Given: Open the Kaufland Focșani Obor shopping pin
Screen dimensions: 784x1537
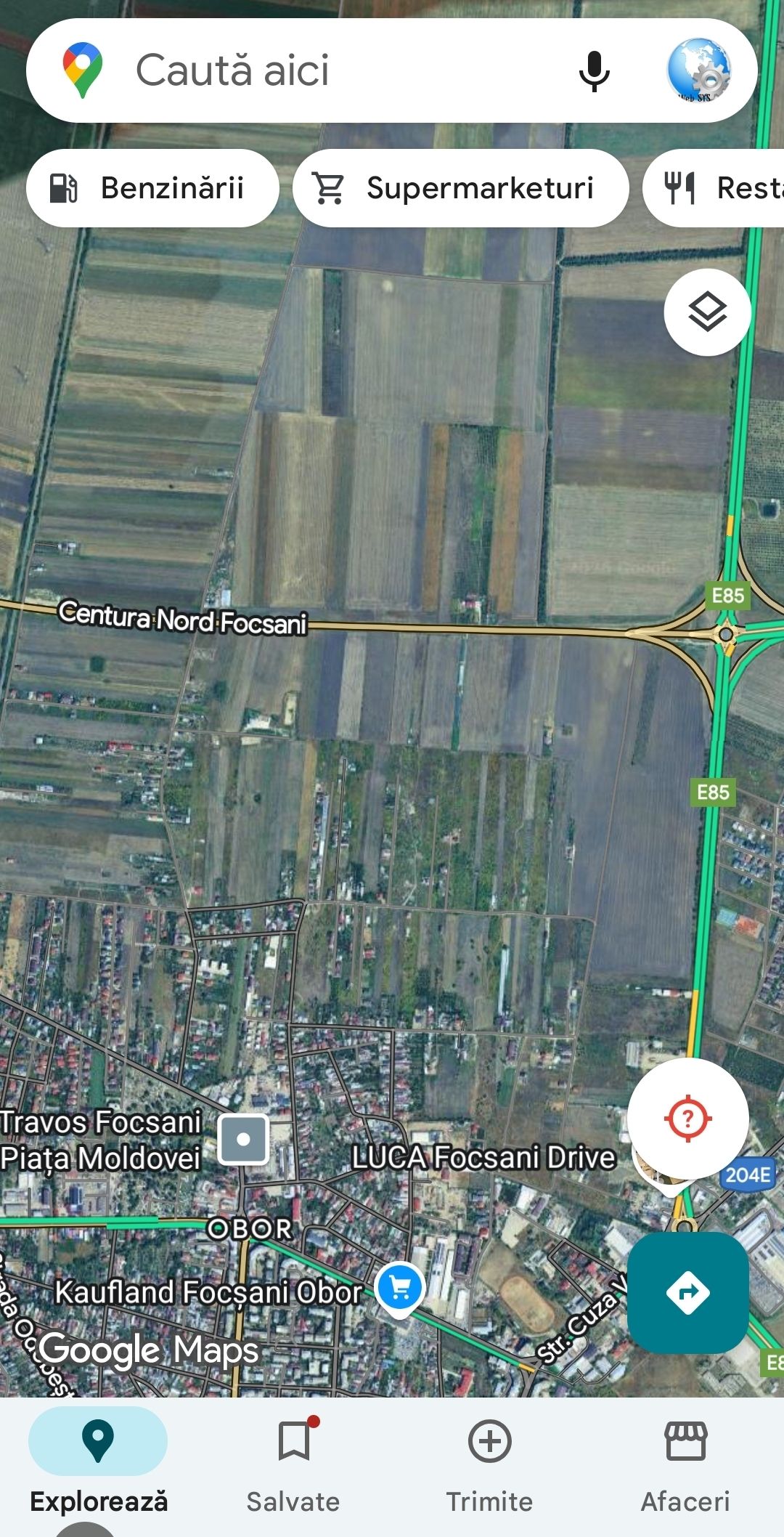Looking at the screenshot, I should point(400,1289).
